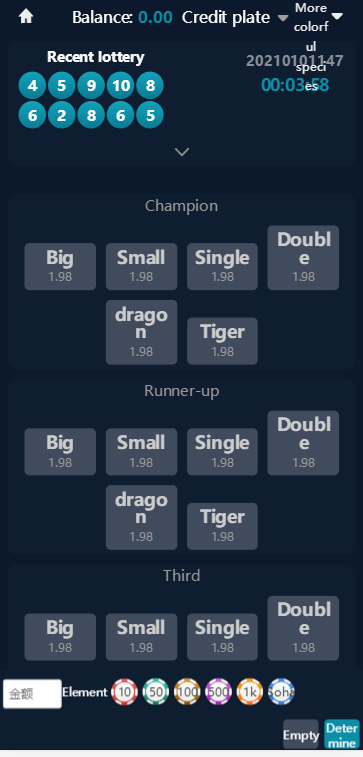Select the 10 chip

(x=125, y=692)
